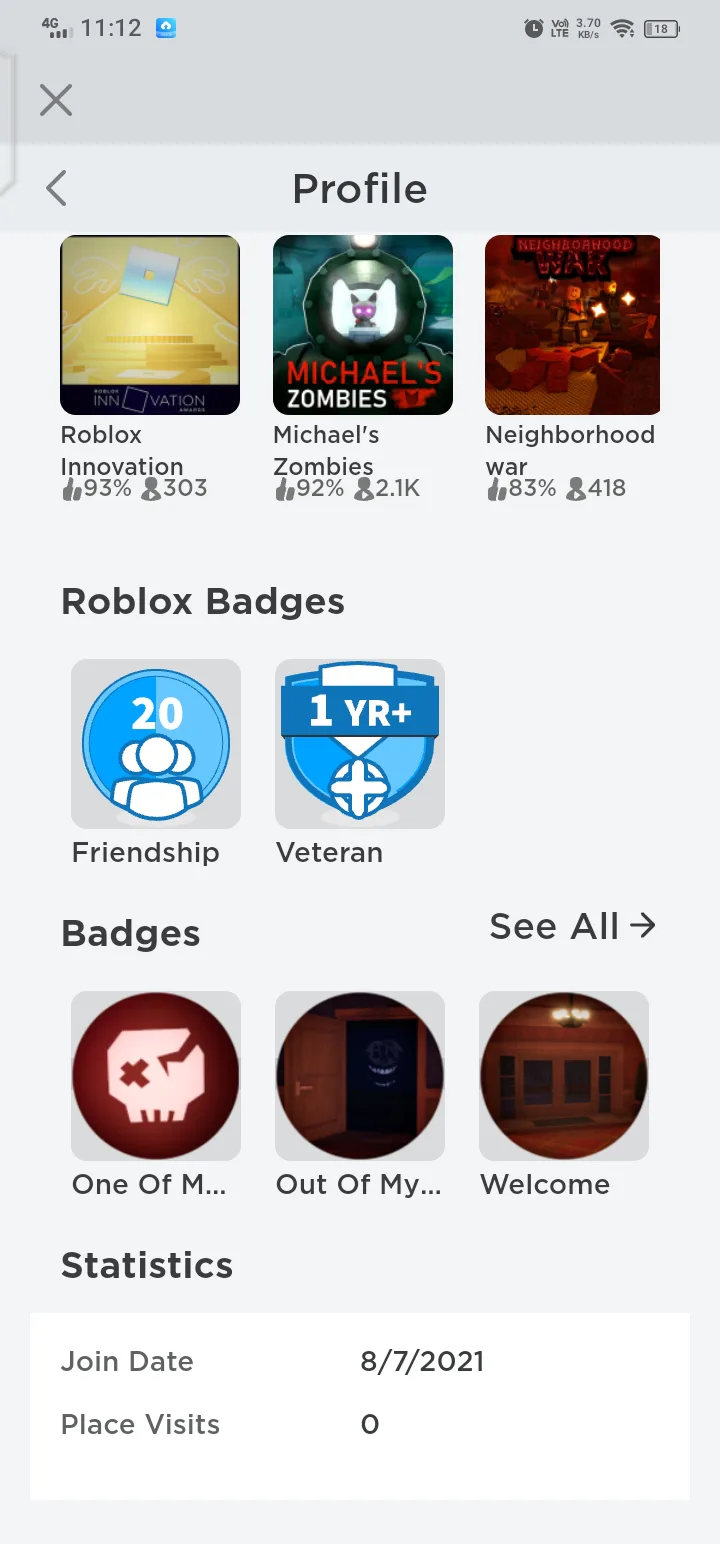
Task: See all badges
Action: [x=572, y=927]
